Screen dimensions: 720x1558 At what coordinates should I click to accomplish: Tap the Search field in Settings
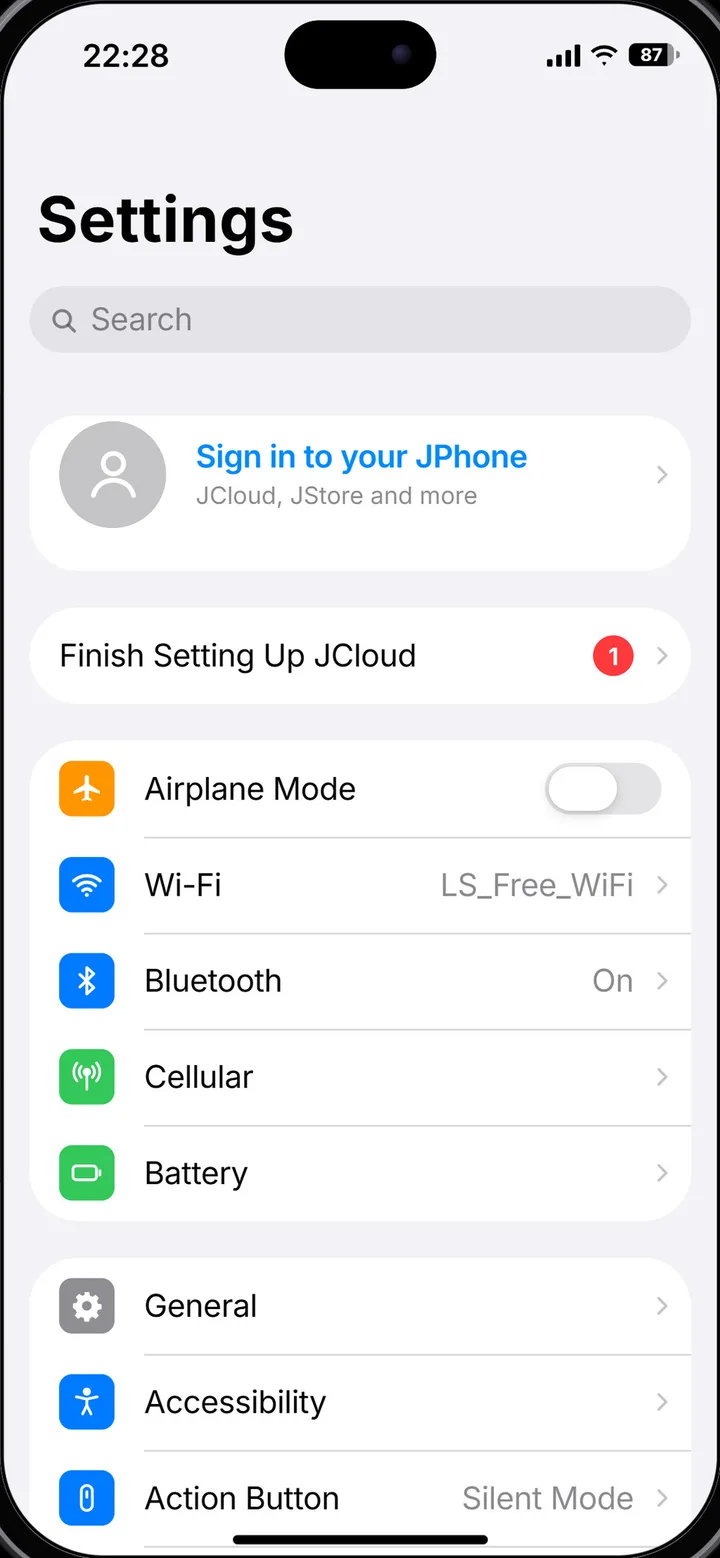[360, 320]
